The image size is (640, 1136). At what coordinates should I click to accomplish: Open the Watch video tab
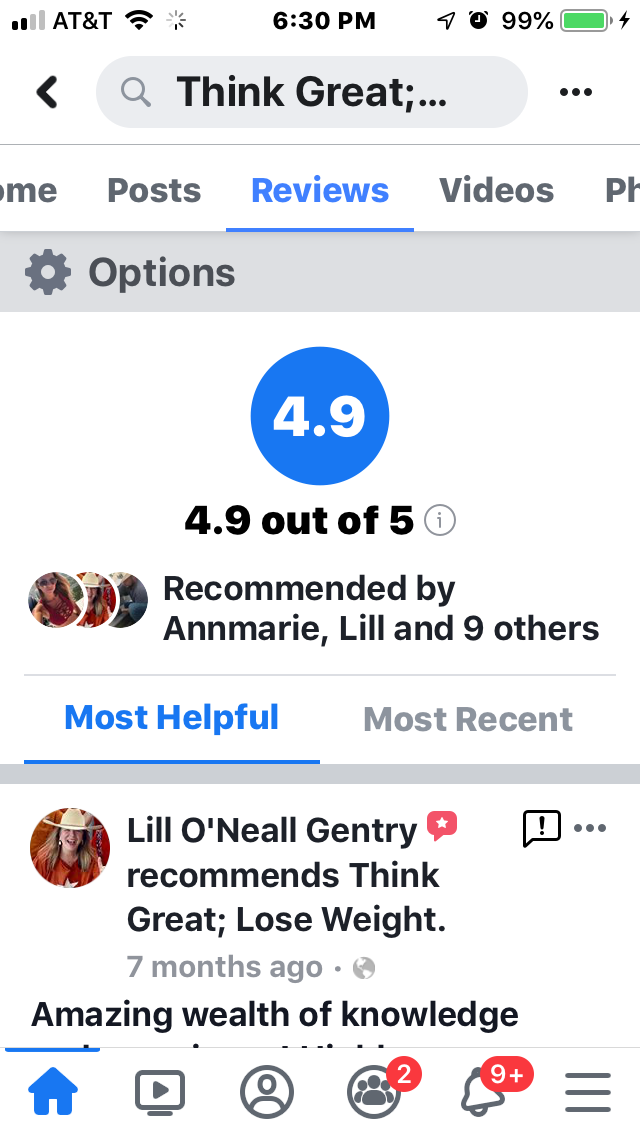[160, 1090]
